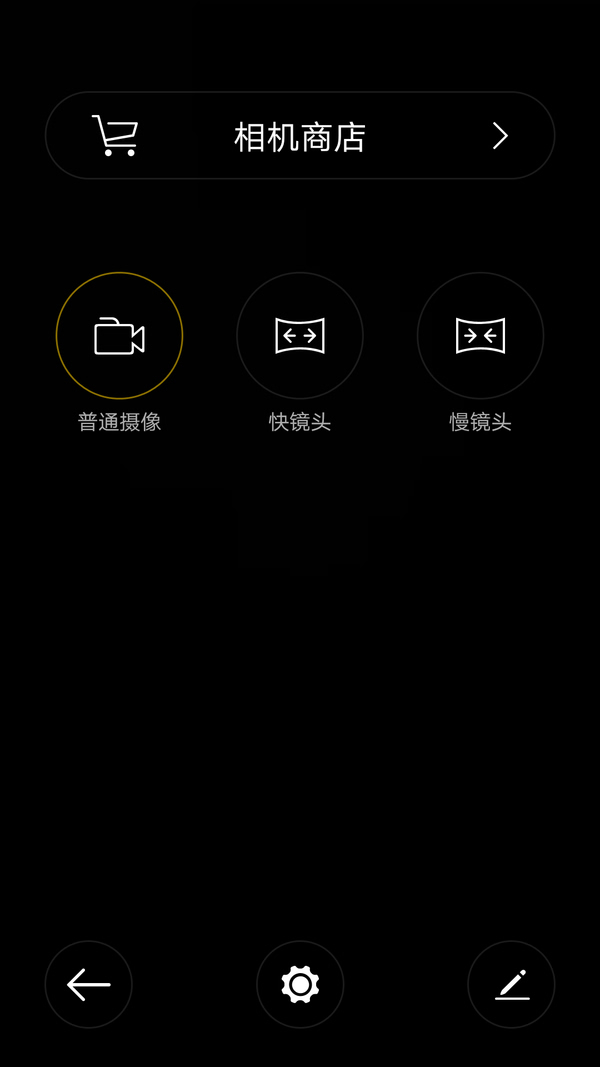Open camera settings gear

click(x=300, y=984)
